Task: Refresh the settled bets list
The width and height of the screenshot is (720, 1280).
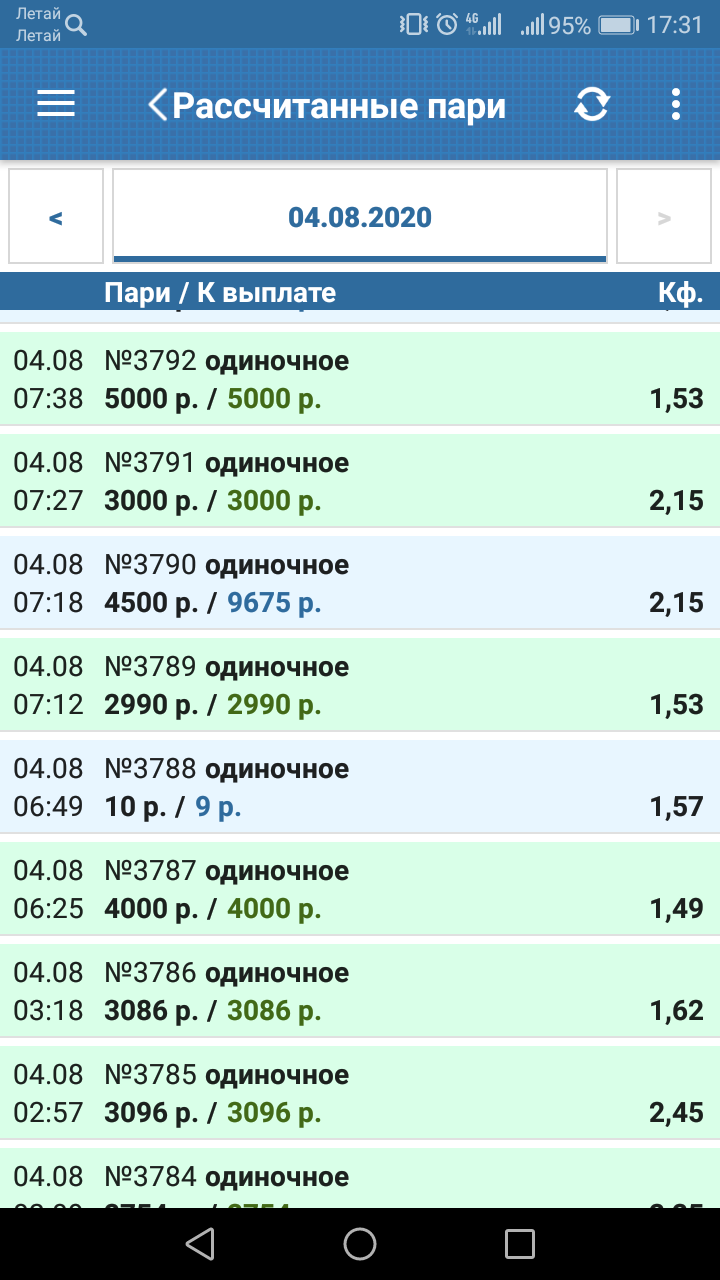Action: pyautogui.click(x=592, y=104)
